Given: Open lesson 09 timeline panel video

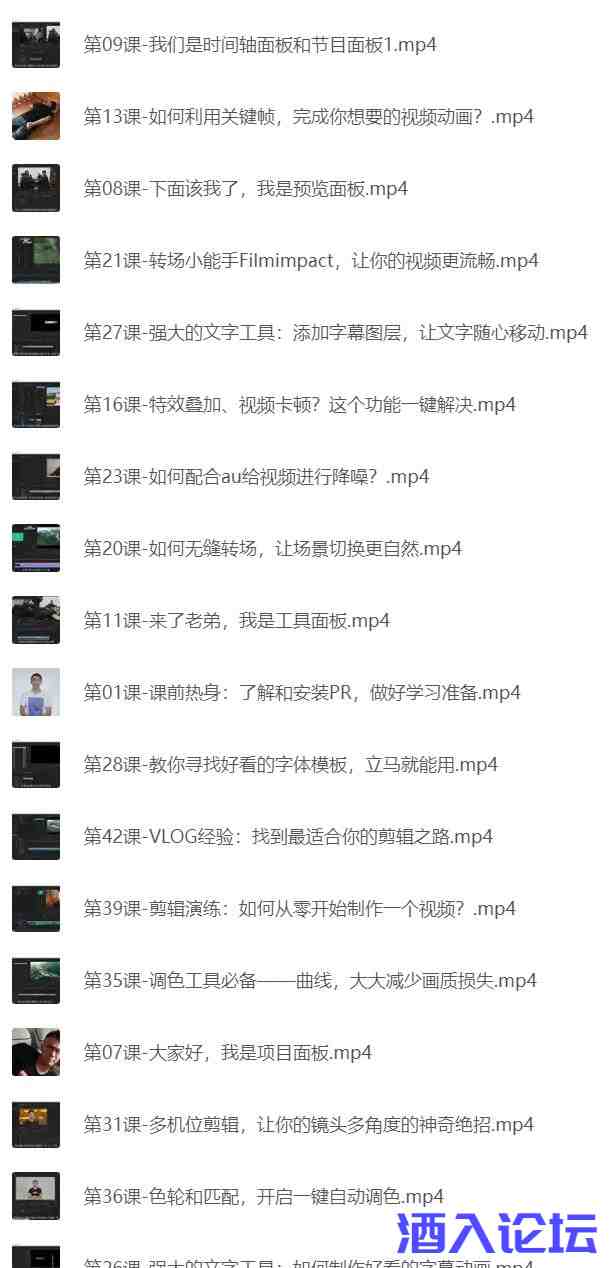Looking at the screenshot, I should [260, 45].
